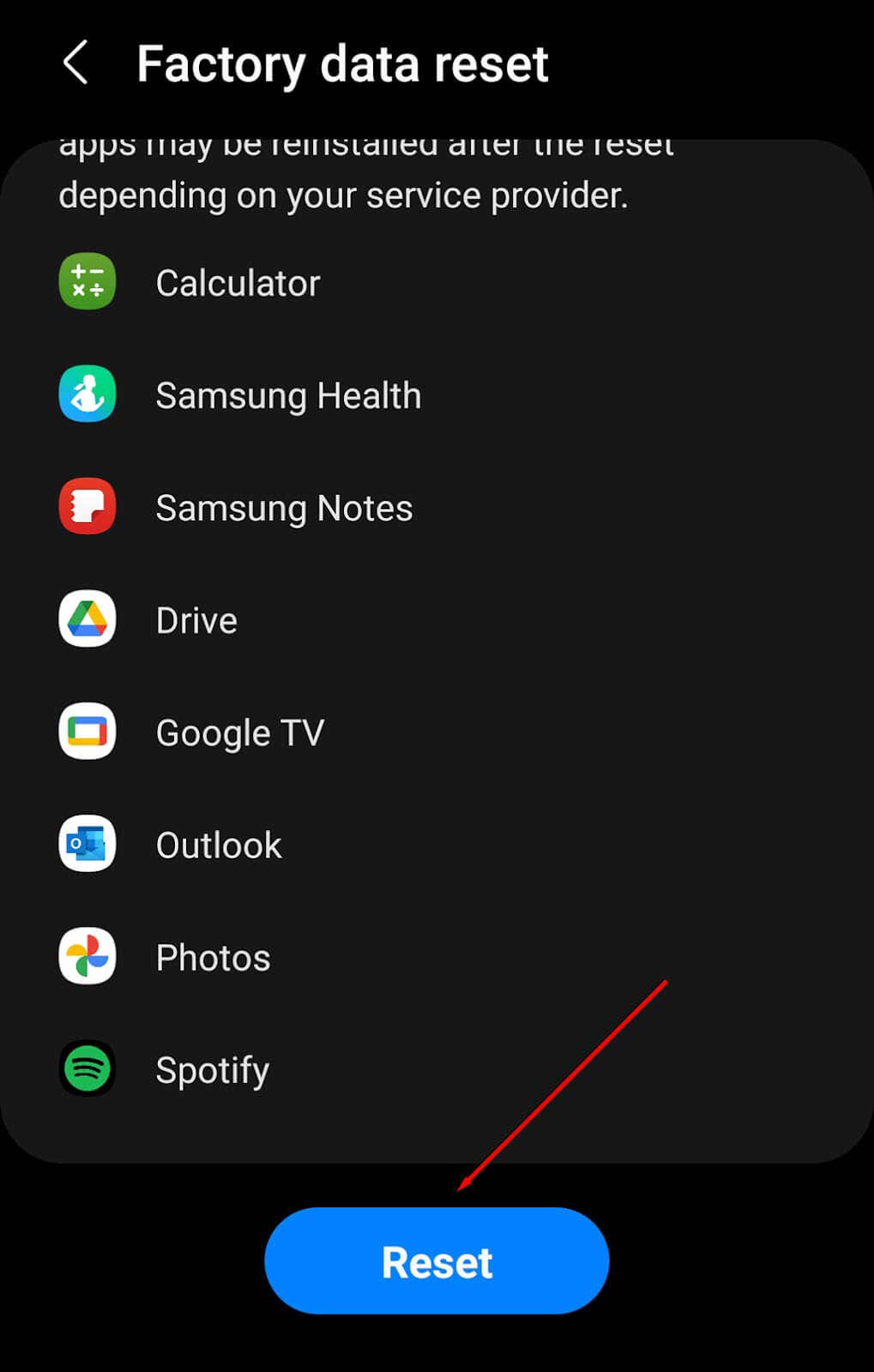The width and height of the screenshot is (874, 1372).
Task: Select the Calculator list entry
Action: click(x=238, y=282)
